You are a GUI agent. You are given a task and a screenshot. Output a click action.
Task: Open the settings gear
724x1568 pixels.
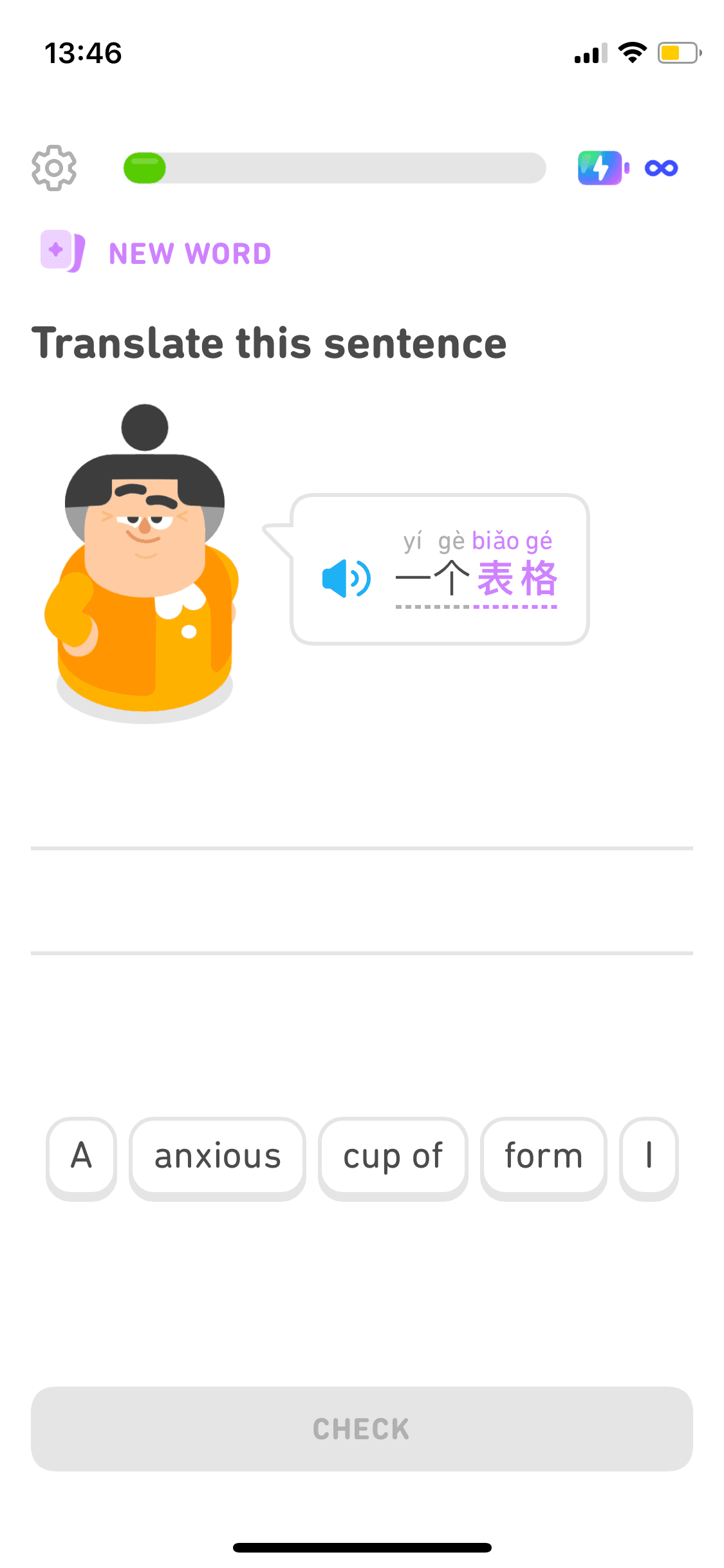click(x=54, y=169)
